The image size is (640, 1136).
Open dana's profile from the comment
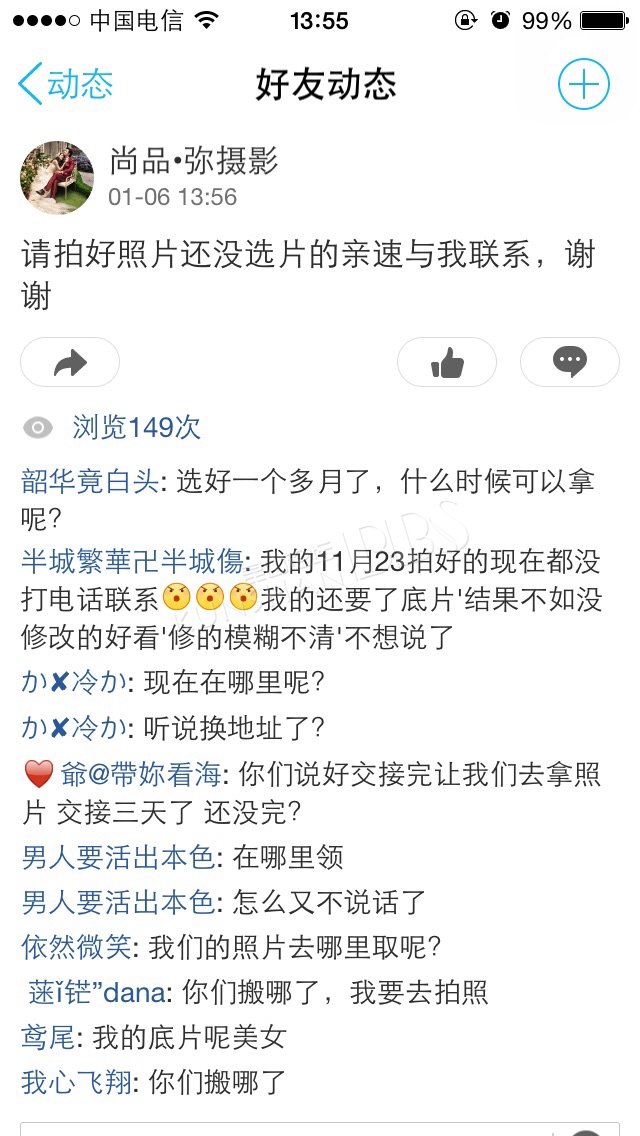[96, 993]
